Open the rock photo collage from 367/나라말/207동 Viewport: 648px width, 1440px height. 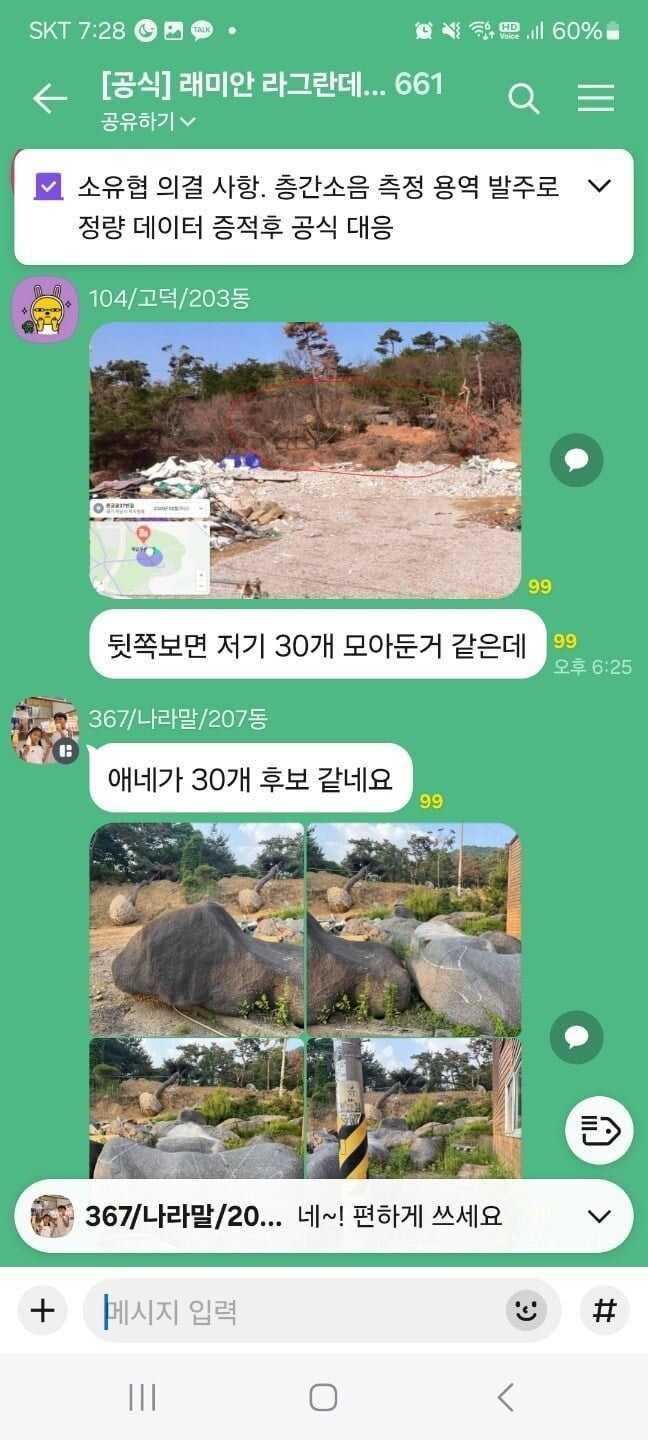click(x=305, y=1000)
